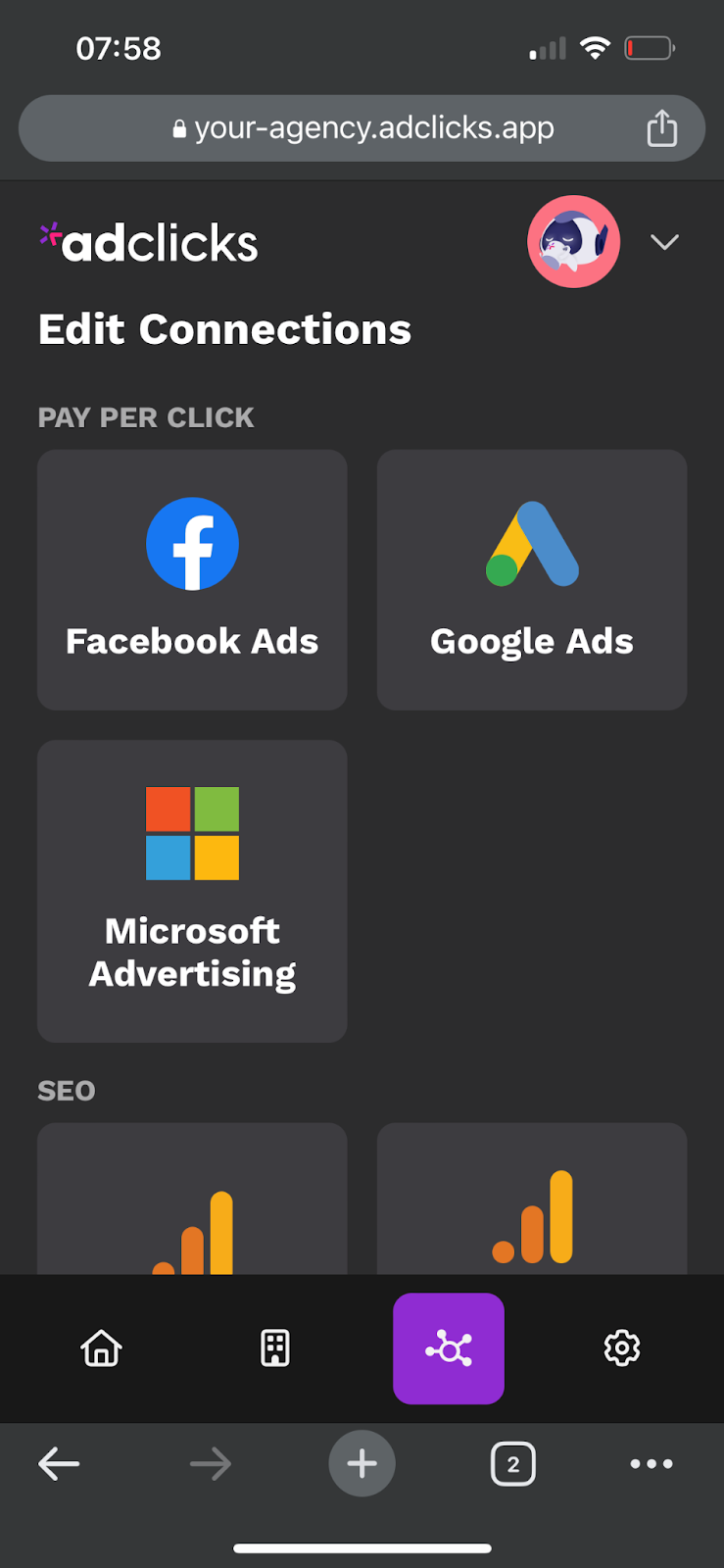Share this page from the address bar

click(x=662, y=128)
